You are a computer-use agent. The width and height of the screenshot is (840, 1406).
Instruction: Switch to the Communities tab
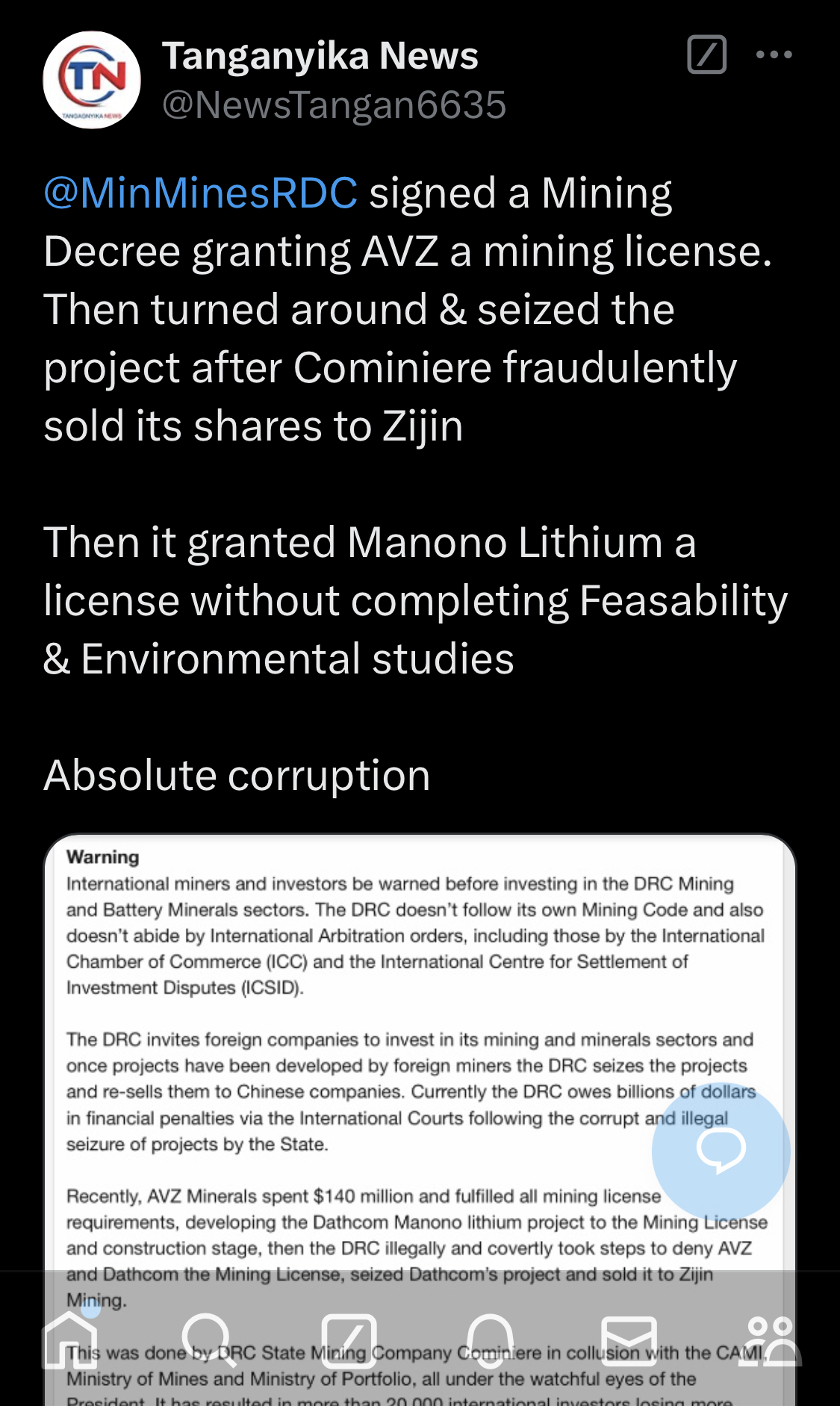click(x=769, y=1341)
